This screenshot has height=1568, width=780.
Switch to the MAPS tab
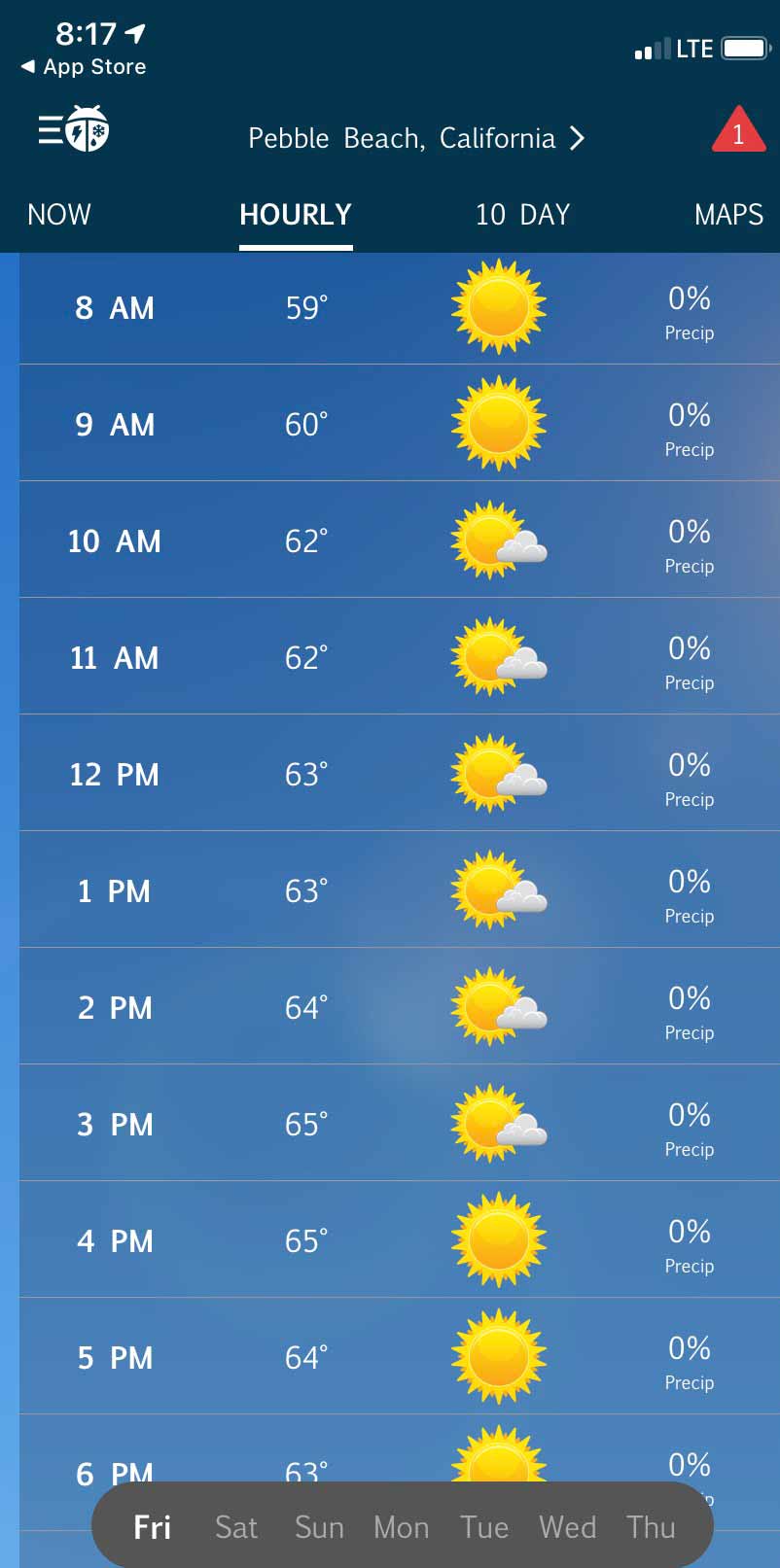pyautogui.click(x=728, y=214)
